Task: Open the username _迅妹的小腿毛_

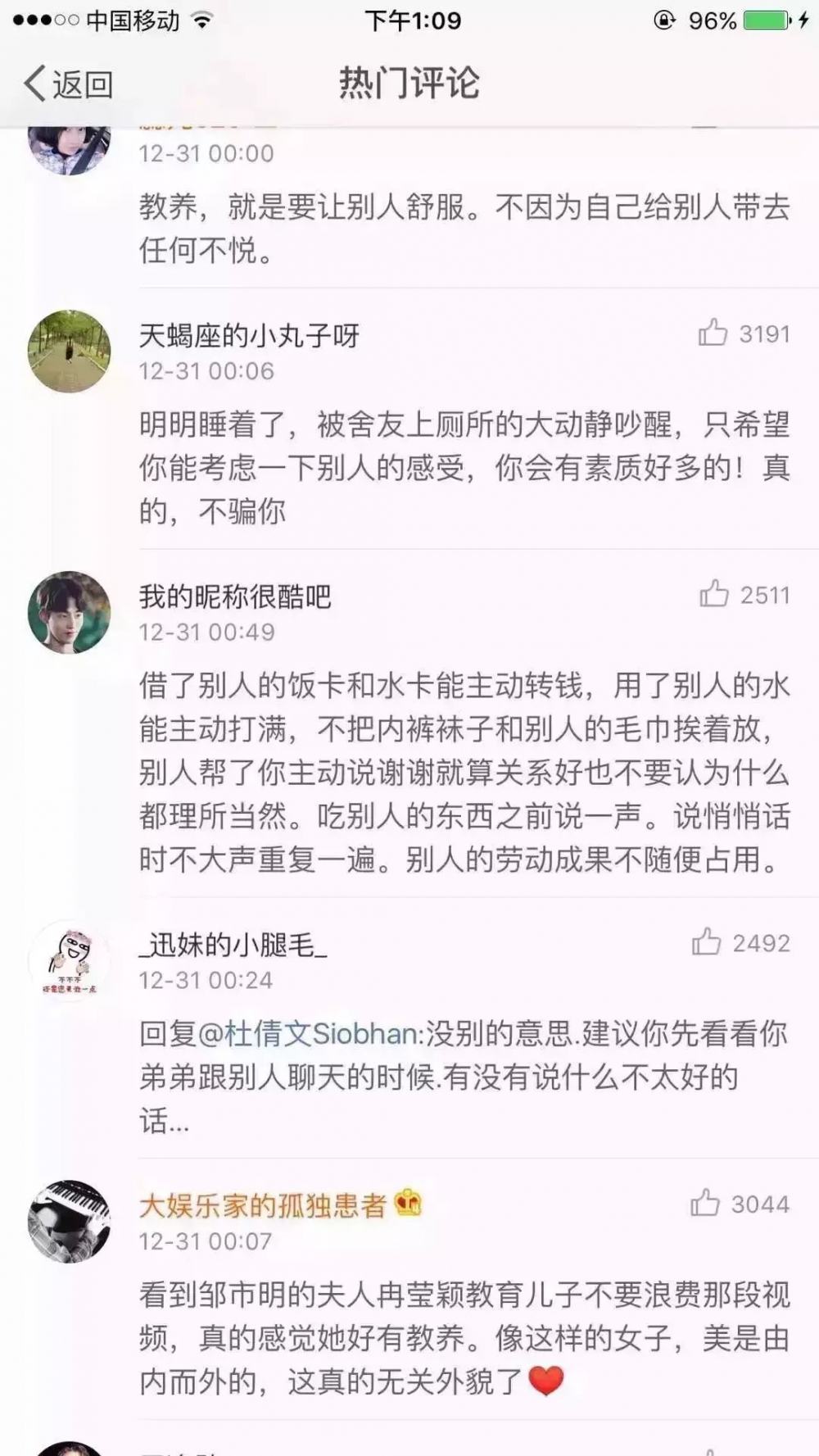Action: [233, 945]
